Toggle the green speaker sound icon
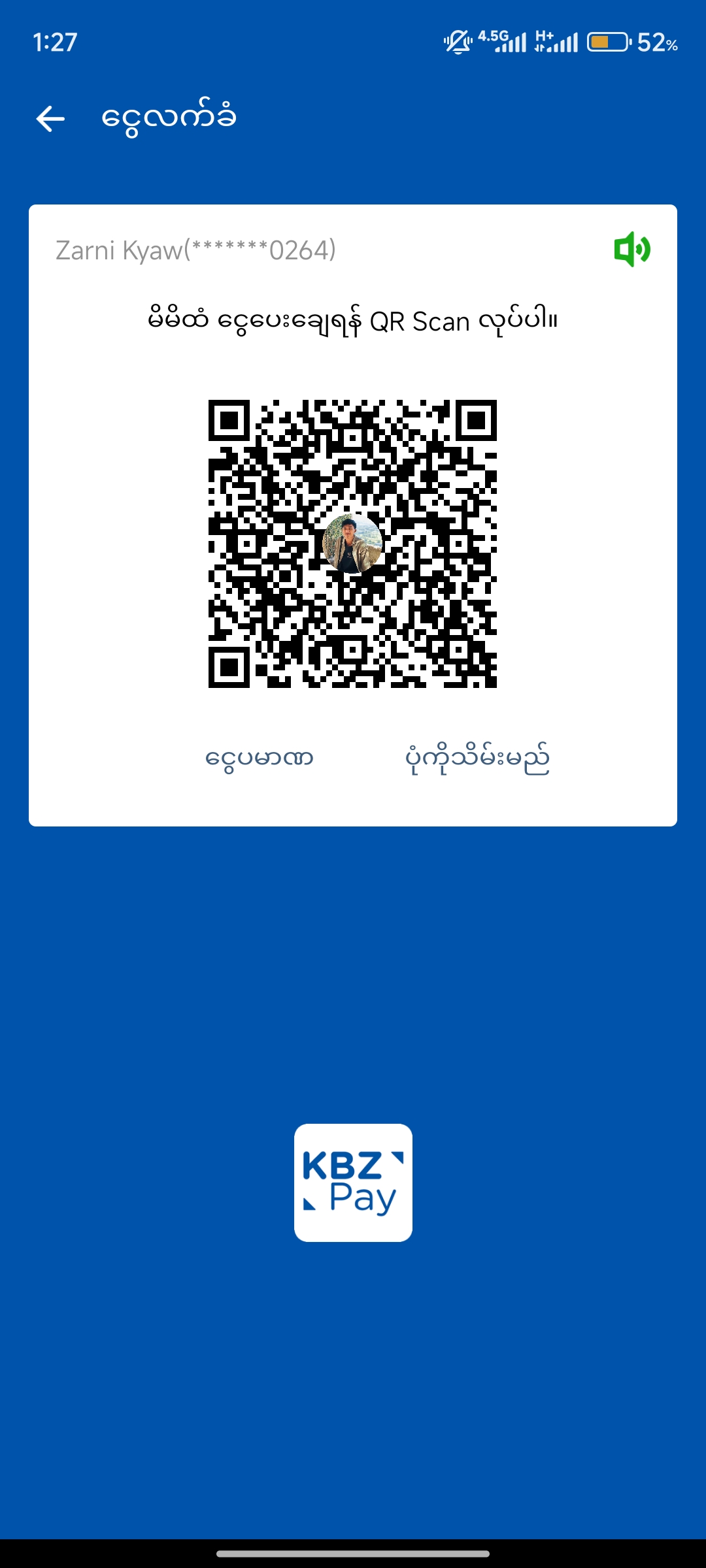The width and height of the screenshot is (706, 1568). coord(631,249)
